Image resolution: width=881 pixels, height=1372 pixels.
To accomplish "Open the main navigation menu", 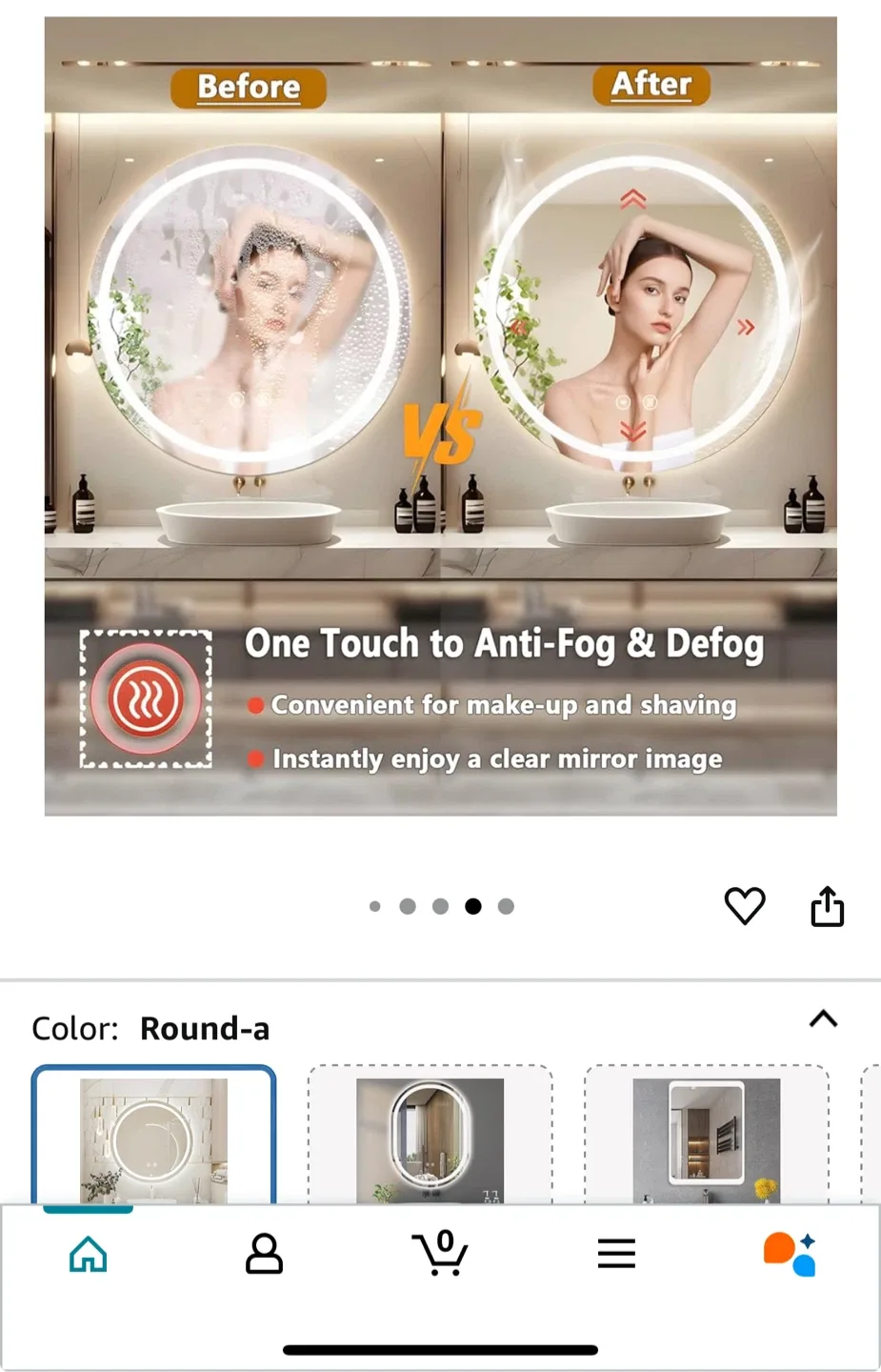I will click(x=616, y=1254).
